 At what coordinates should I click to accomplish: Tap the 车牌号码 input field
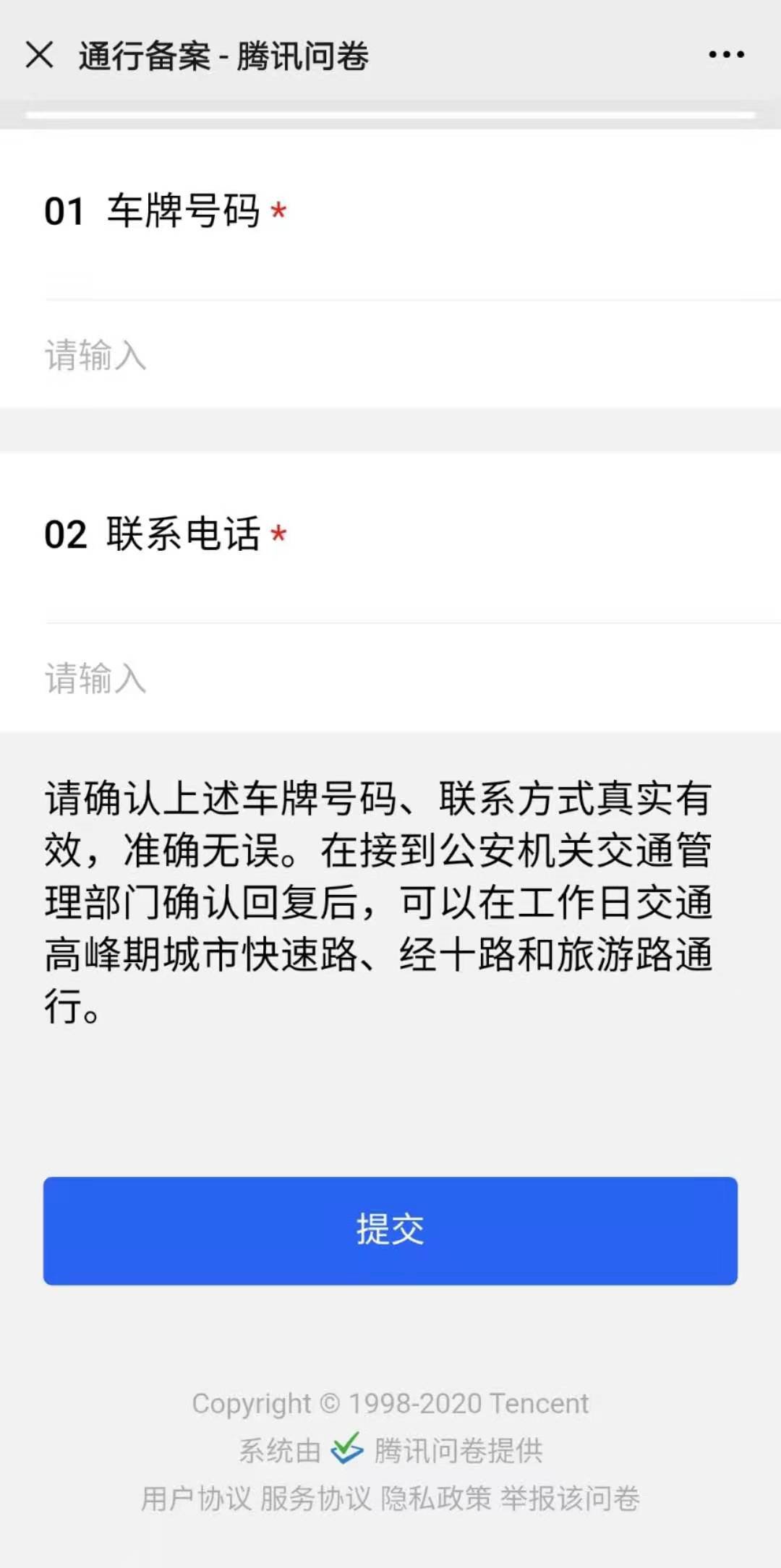point(390,355)
